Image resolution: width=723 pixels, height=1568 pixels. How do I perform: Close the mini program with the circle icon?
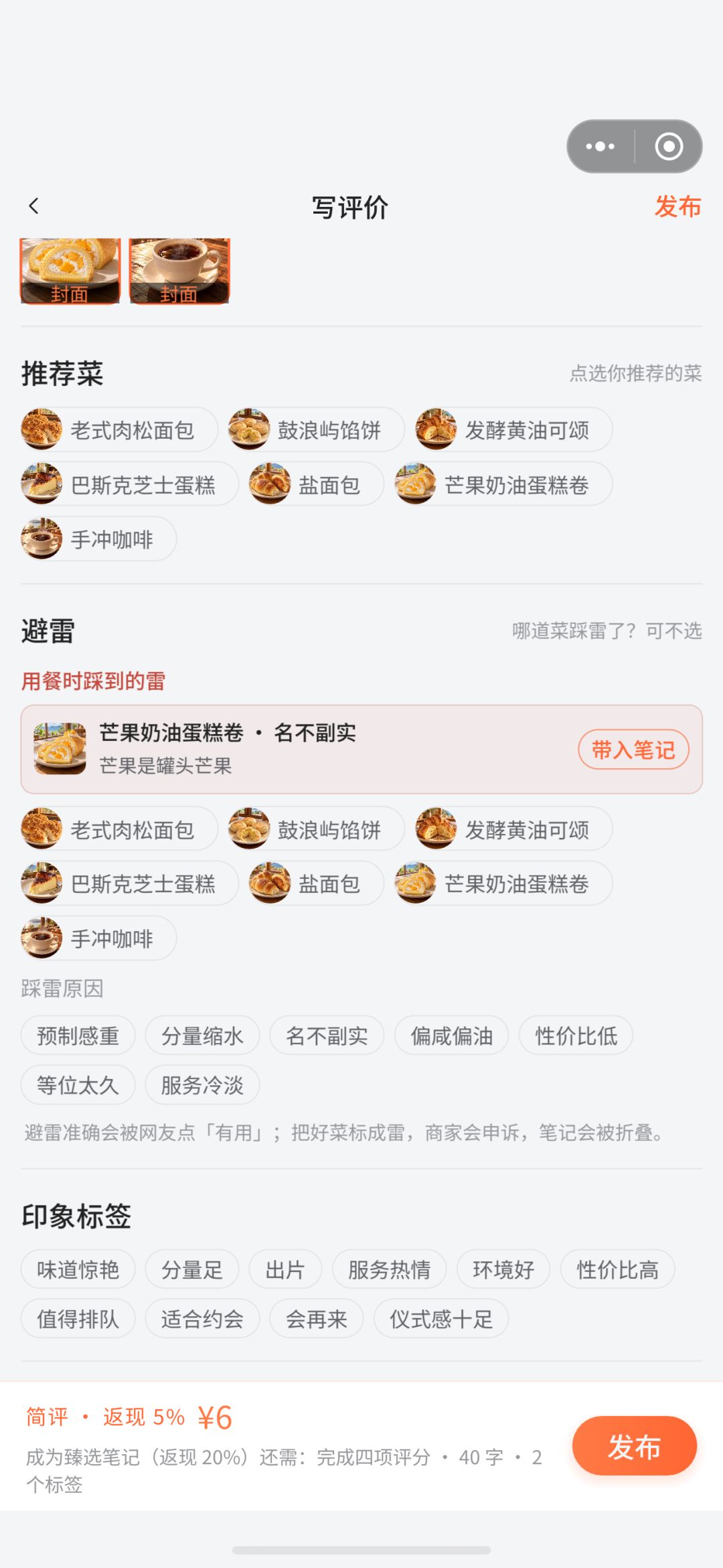click(x=669, y=146)
